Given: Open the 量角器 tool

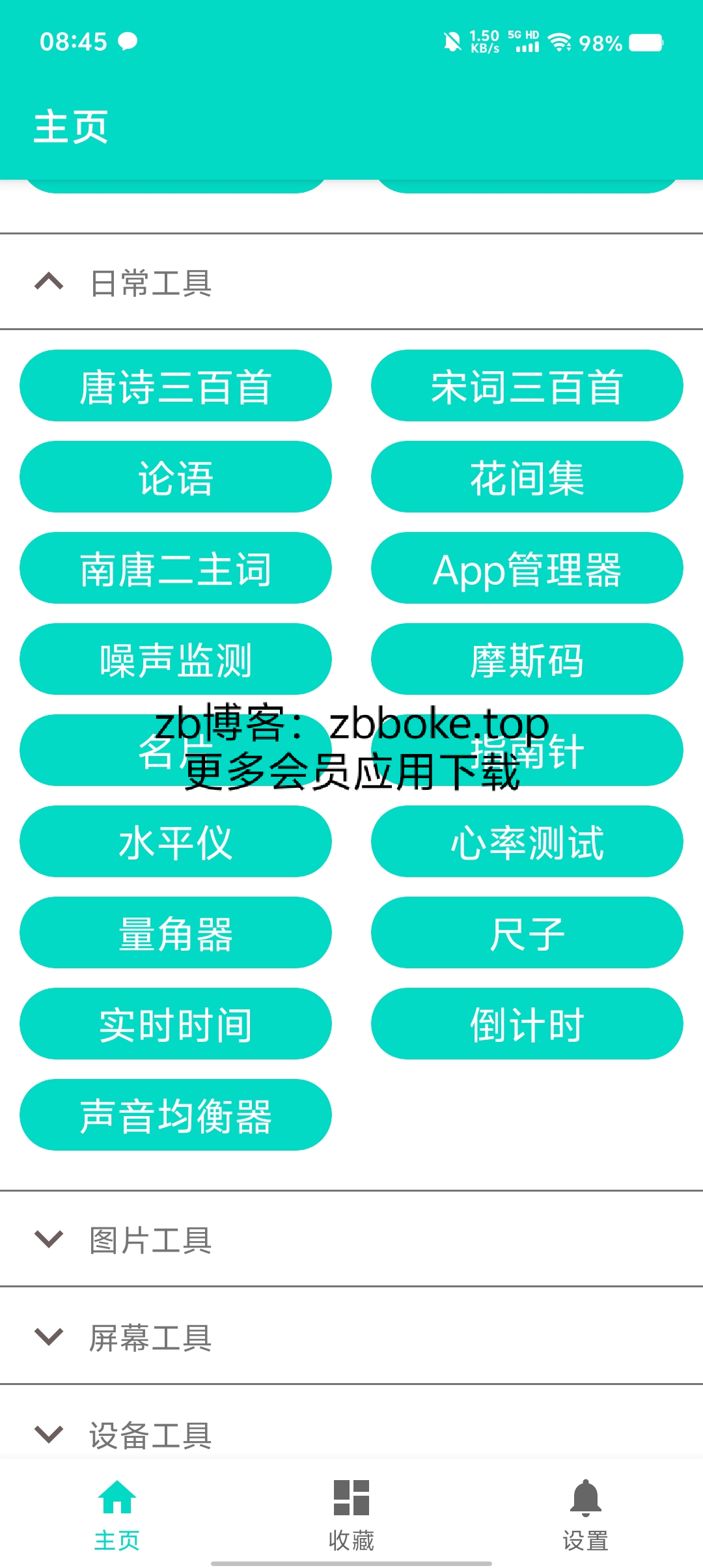Looking at the screenshot, I should [176, 933].
